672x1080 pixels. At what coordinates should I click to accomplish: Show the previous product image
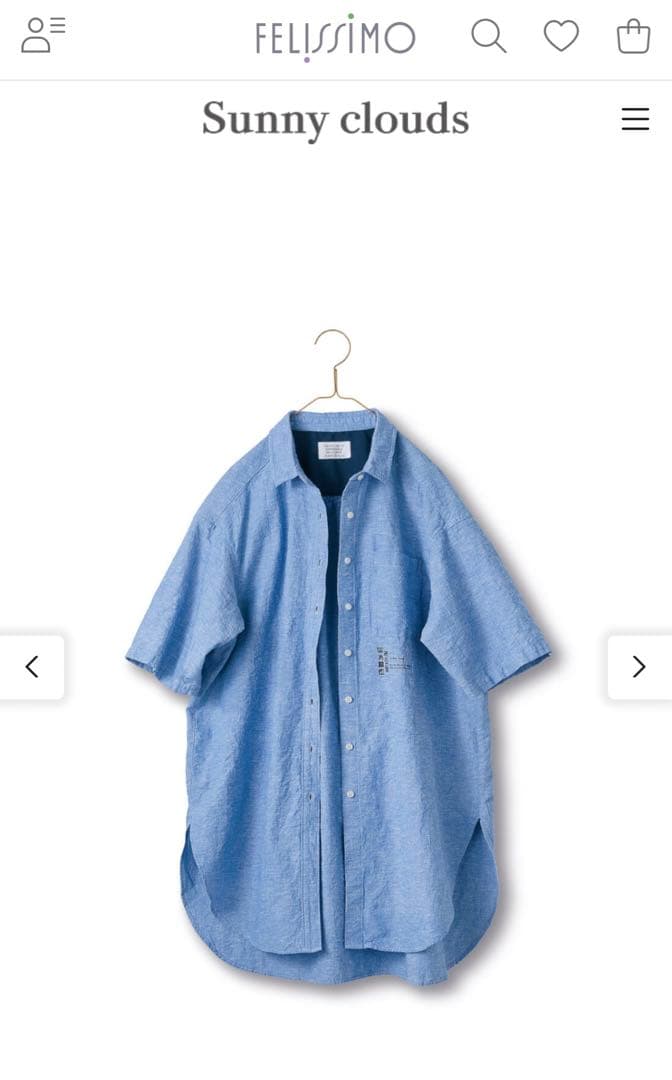click(32, 667)
